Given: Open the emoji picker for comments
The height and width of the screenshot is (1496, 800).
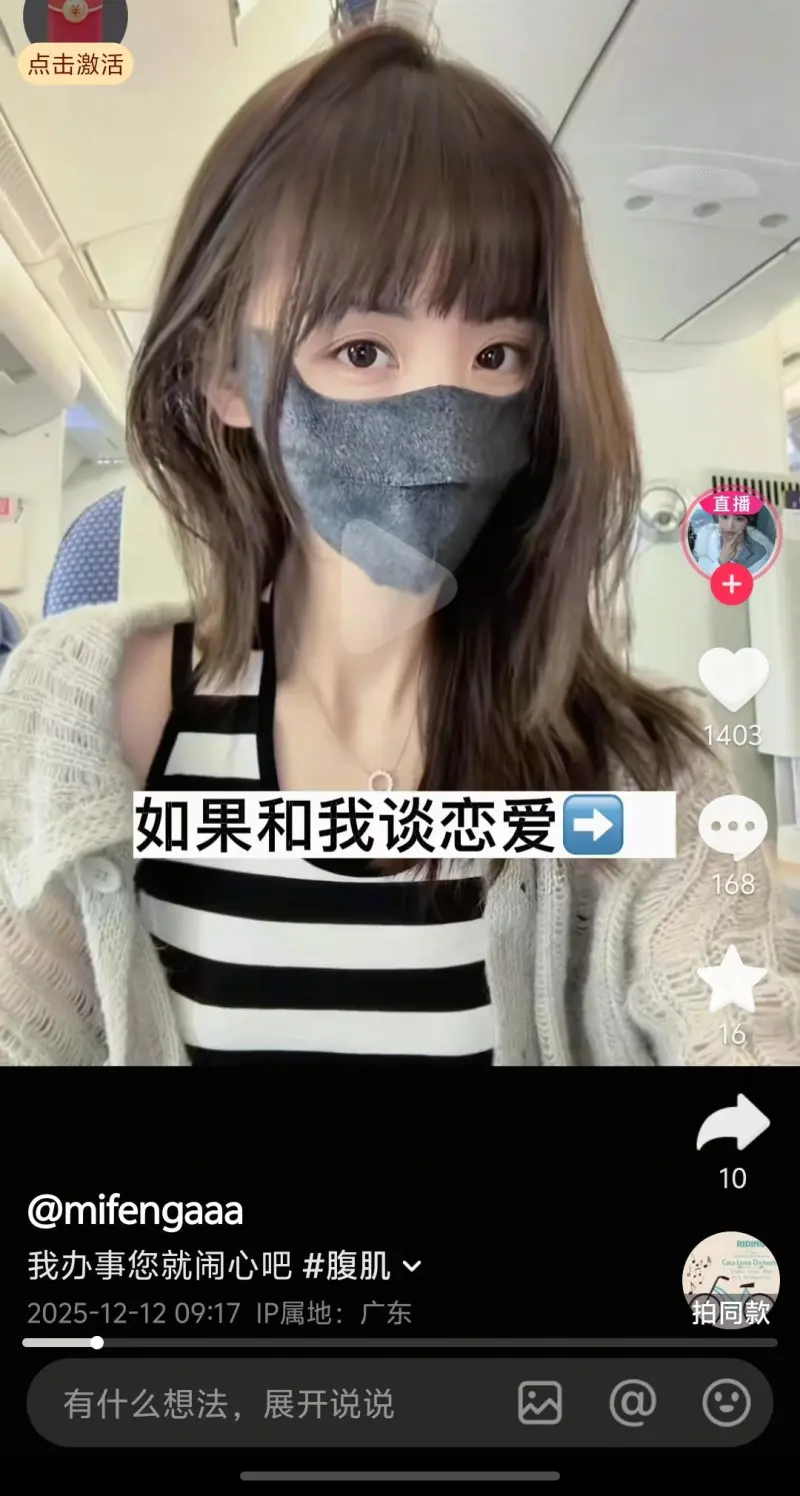Looking at the screenshot, I should pyautogui.click(x=727, y=1403).
